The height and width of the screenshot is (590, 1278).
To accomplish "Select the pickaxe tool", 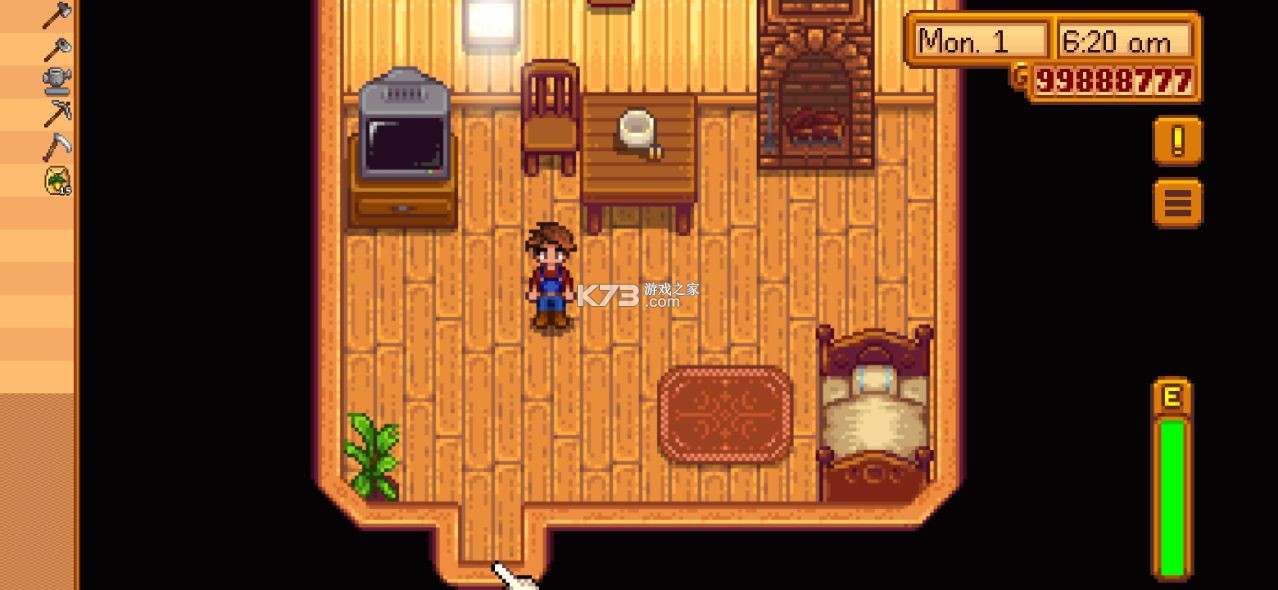I will tap(57, 113).
